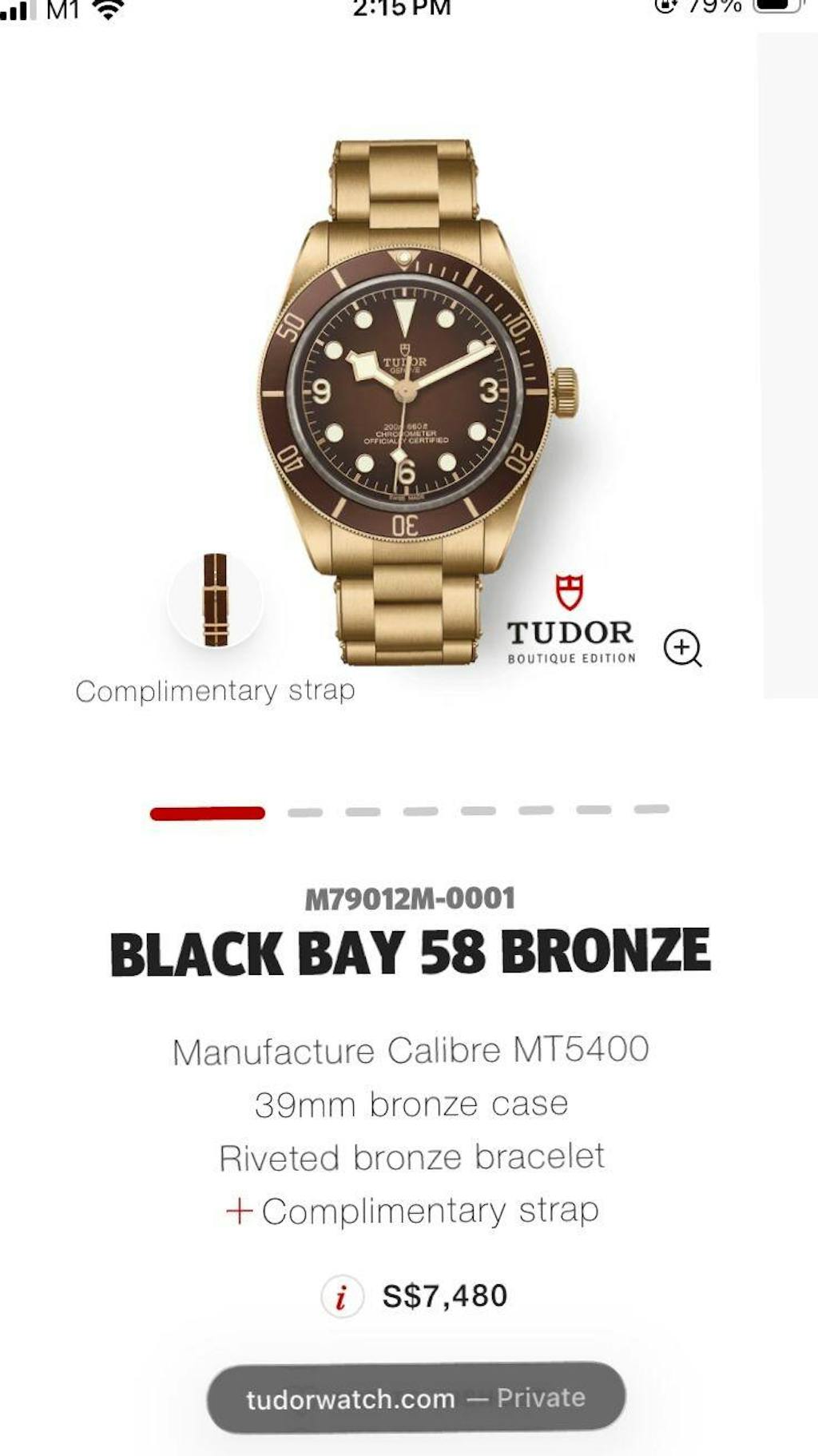
Task: Open the Black Bay 58 Bronze watch photo
Action: click(x=406, y=400)
